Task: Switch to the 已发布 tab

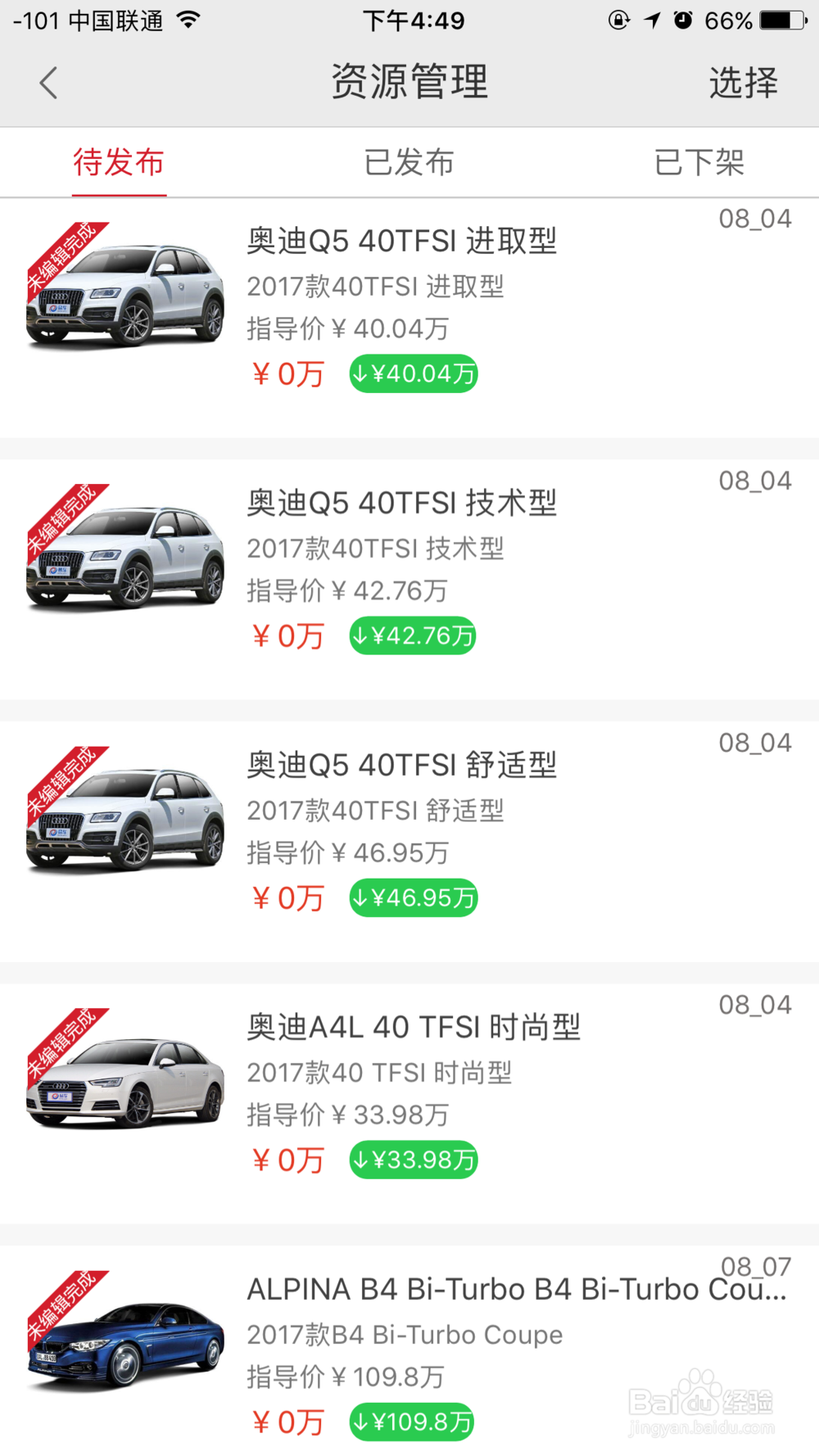Action: 409,162
